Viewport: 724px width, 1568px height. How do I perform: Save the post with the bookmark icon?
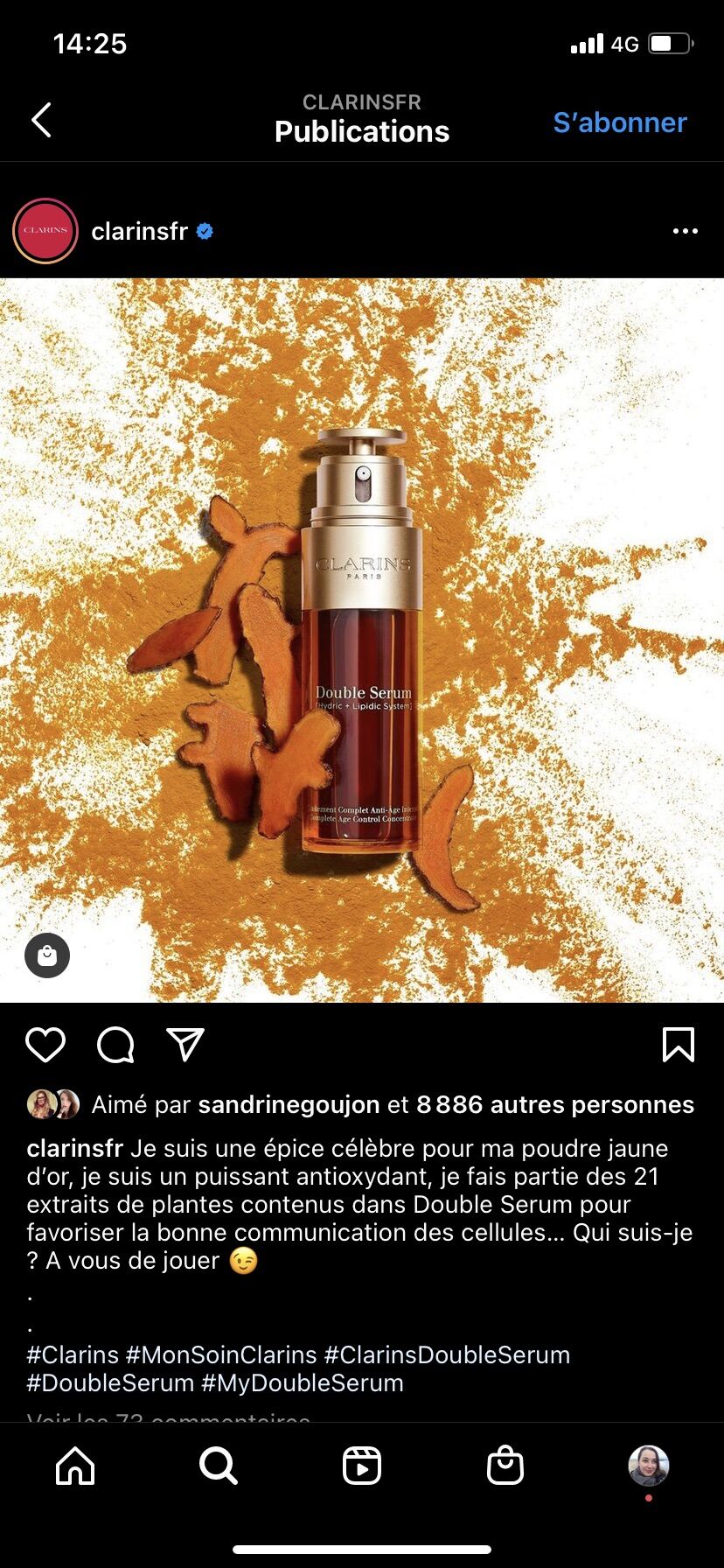click(679, 1045)
